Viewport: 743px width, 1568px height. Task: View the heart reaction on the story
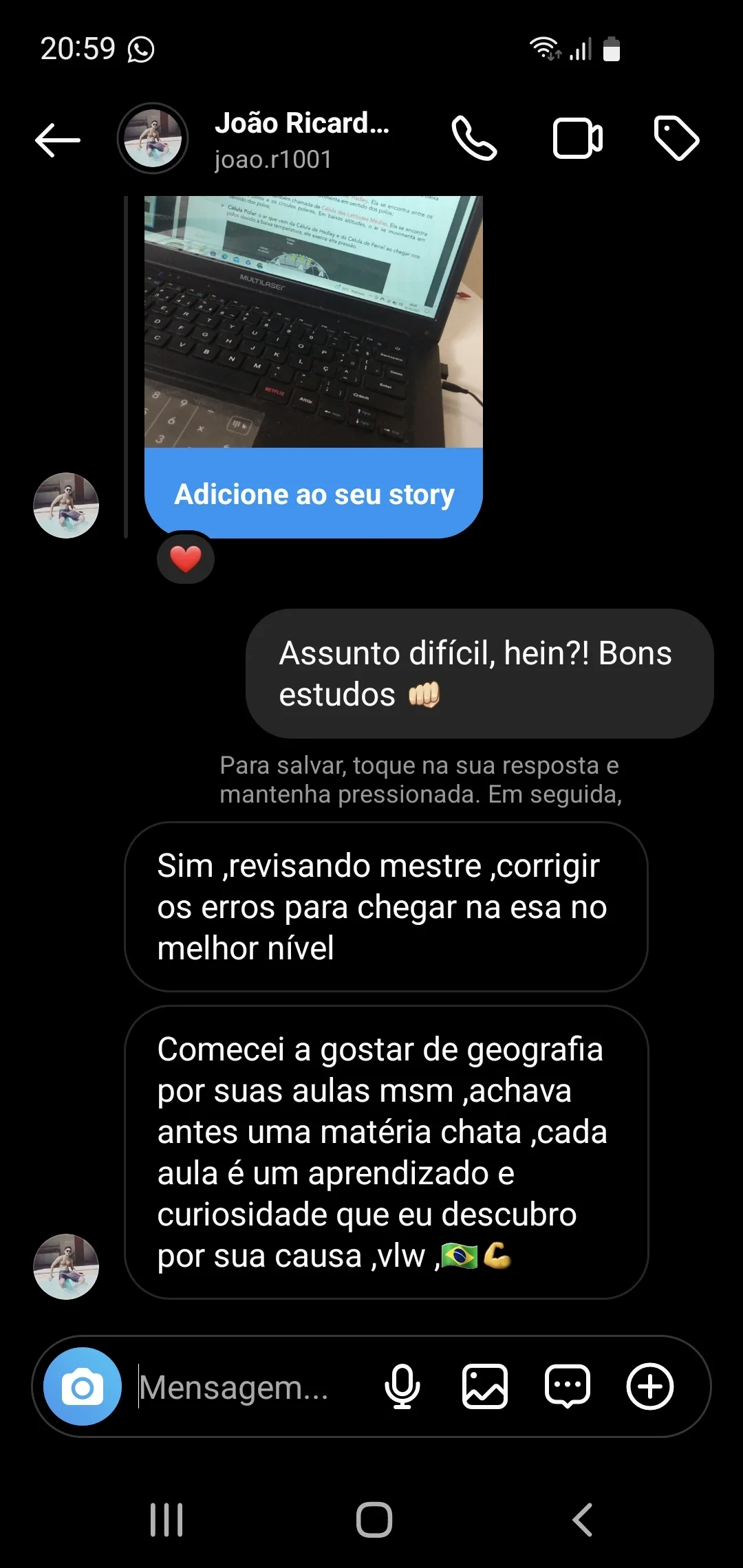(186, 558)
